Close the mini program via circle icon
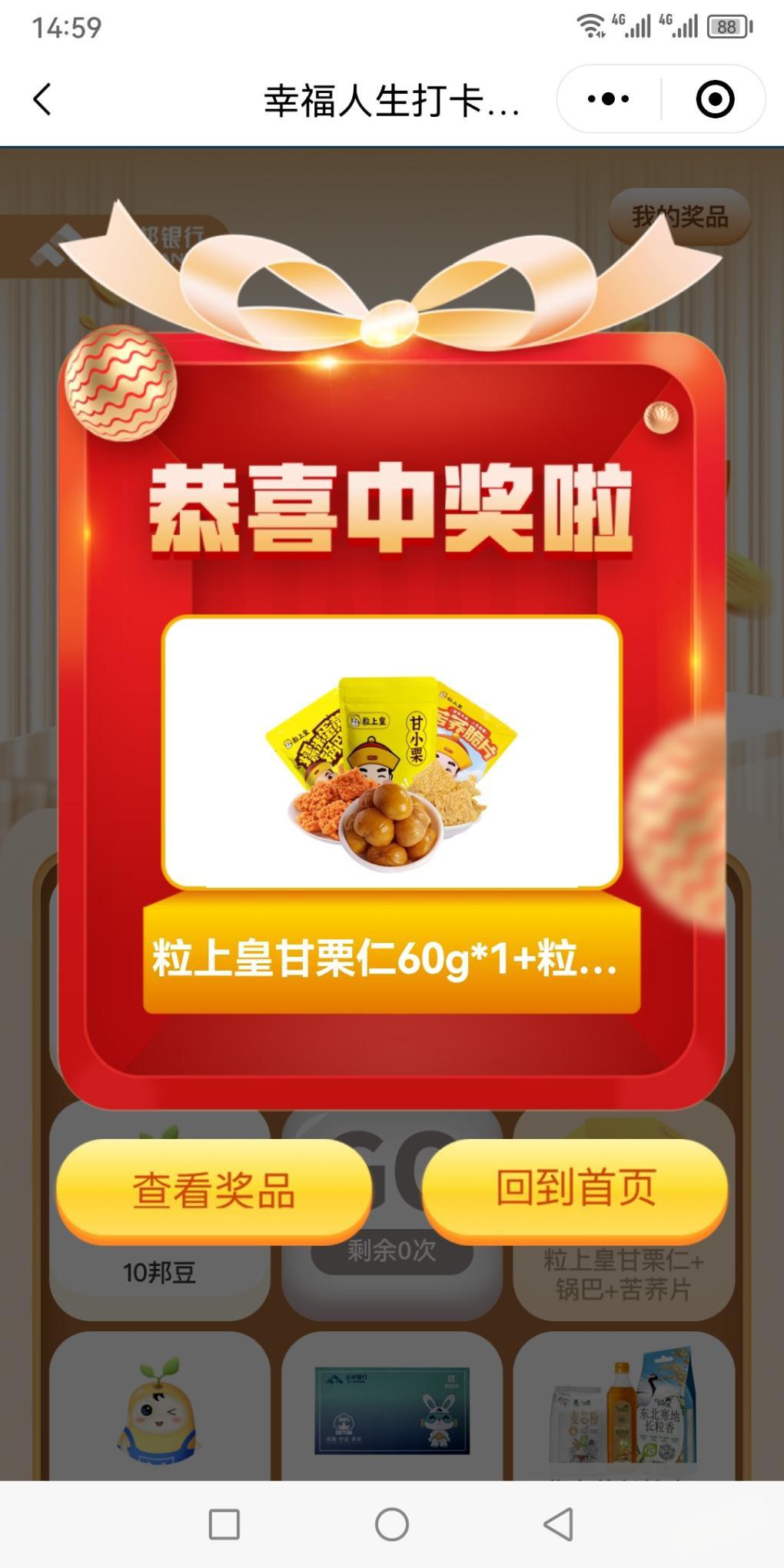 pos(715,99)
